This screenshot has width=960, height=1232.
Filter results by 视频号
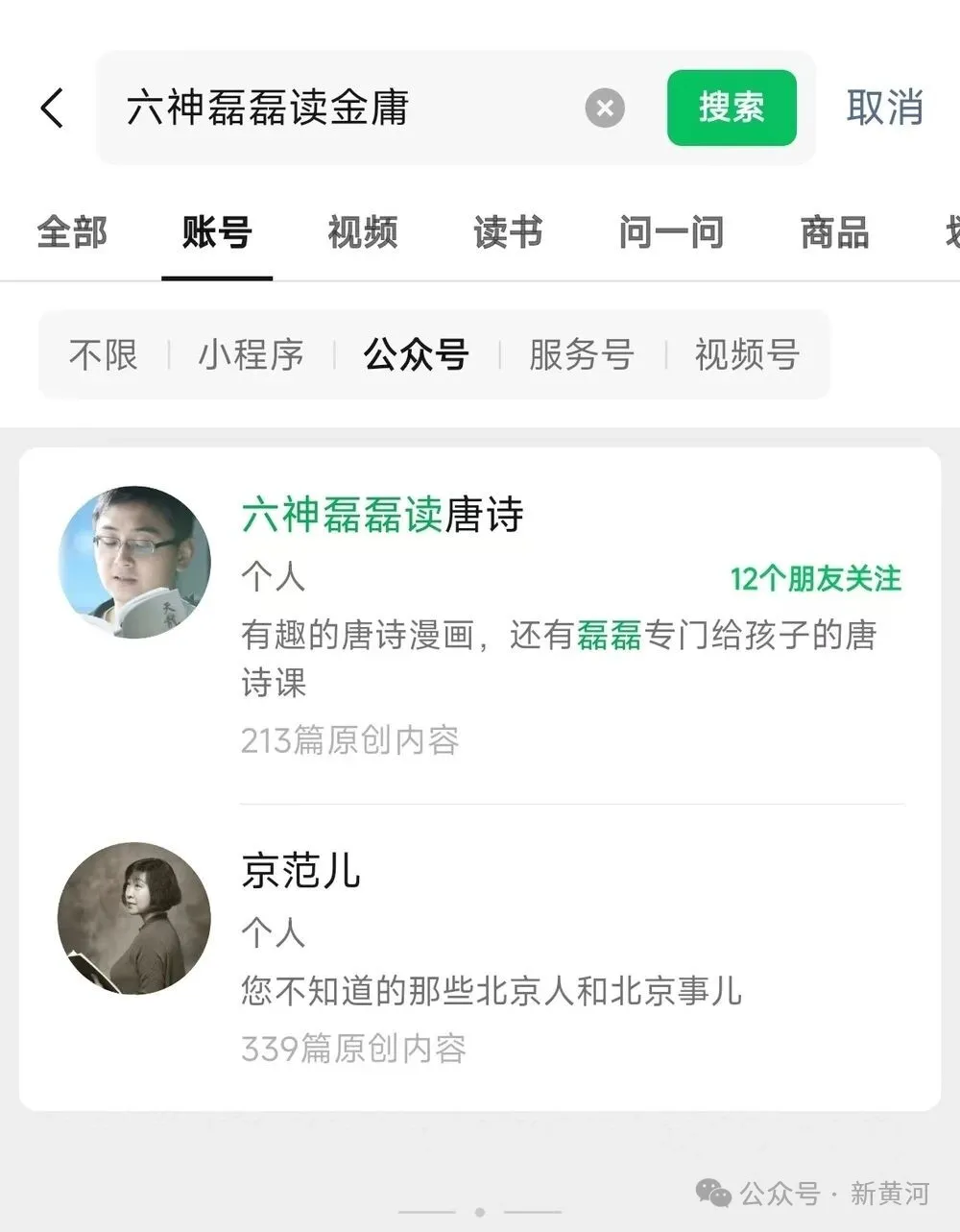(x=747, y=354)
